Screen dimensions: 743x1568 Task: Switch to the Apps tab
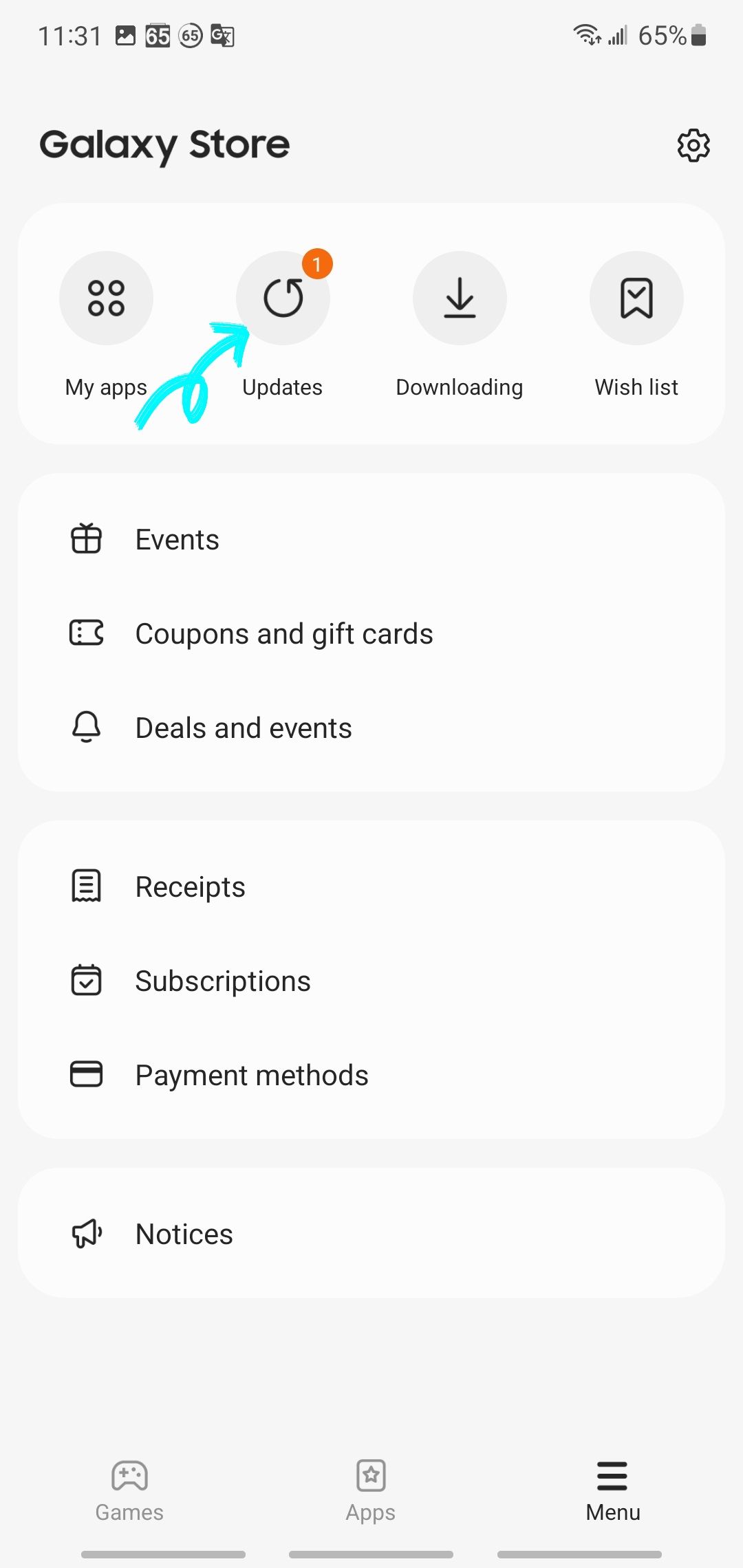click(371, 1490)
